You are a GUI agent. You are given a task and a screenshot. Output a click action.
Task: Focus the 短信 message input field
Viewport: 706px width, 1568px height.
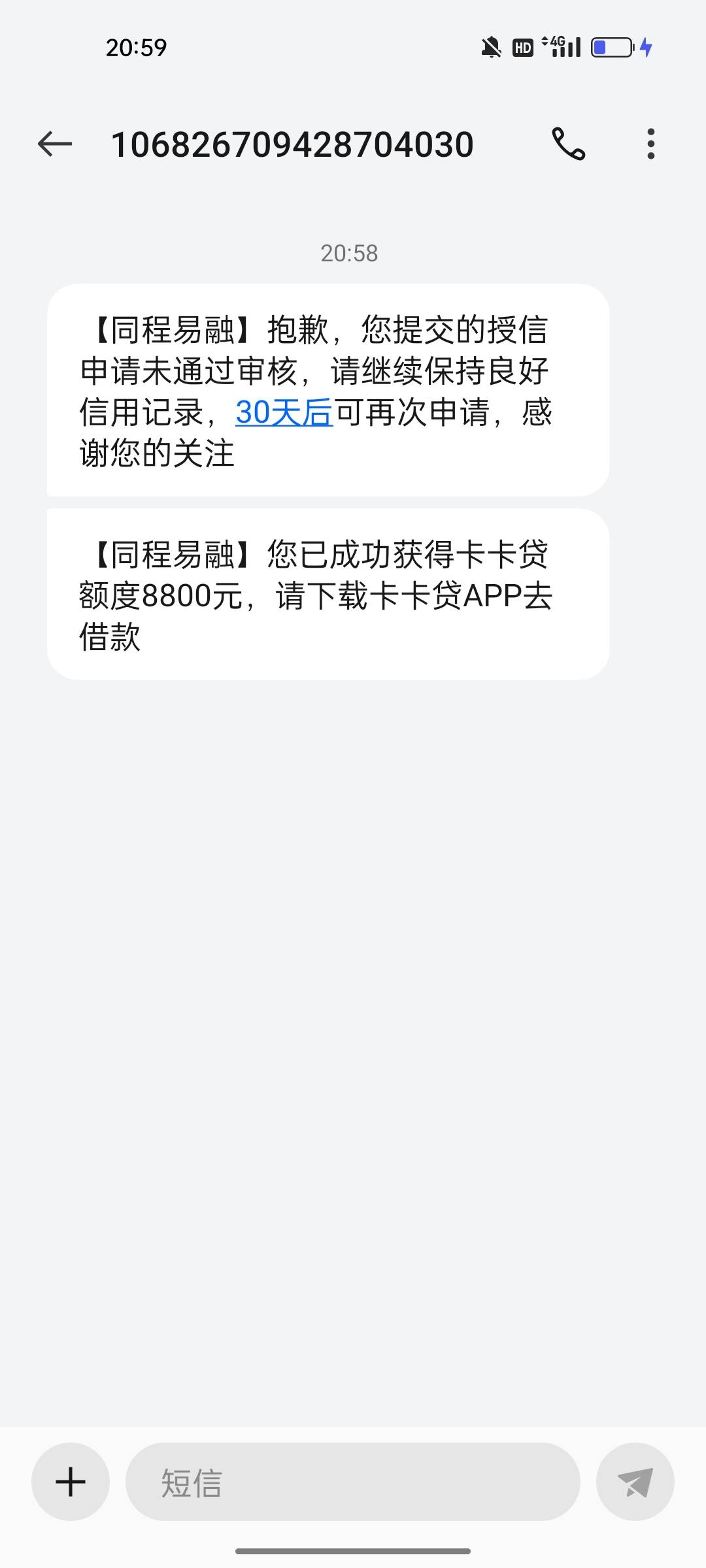pos(353,1481)
